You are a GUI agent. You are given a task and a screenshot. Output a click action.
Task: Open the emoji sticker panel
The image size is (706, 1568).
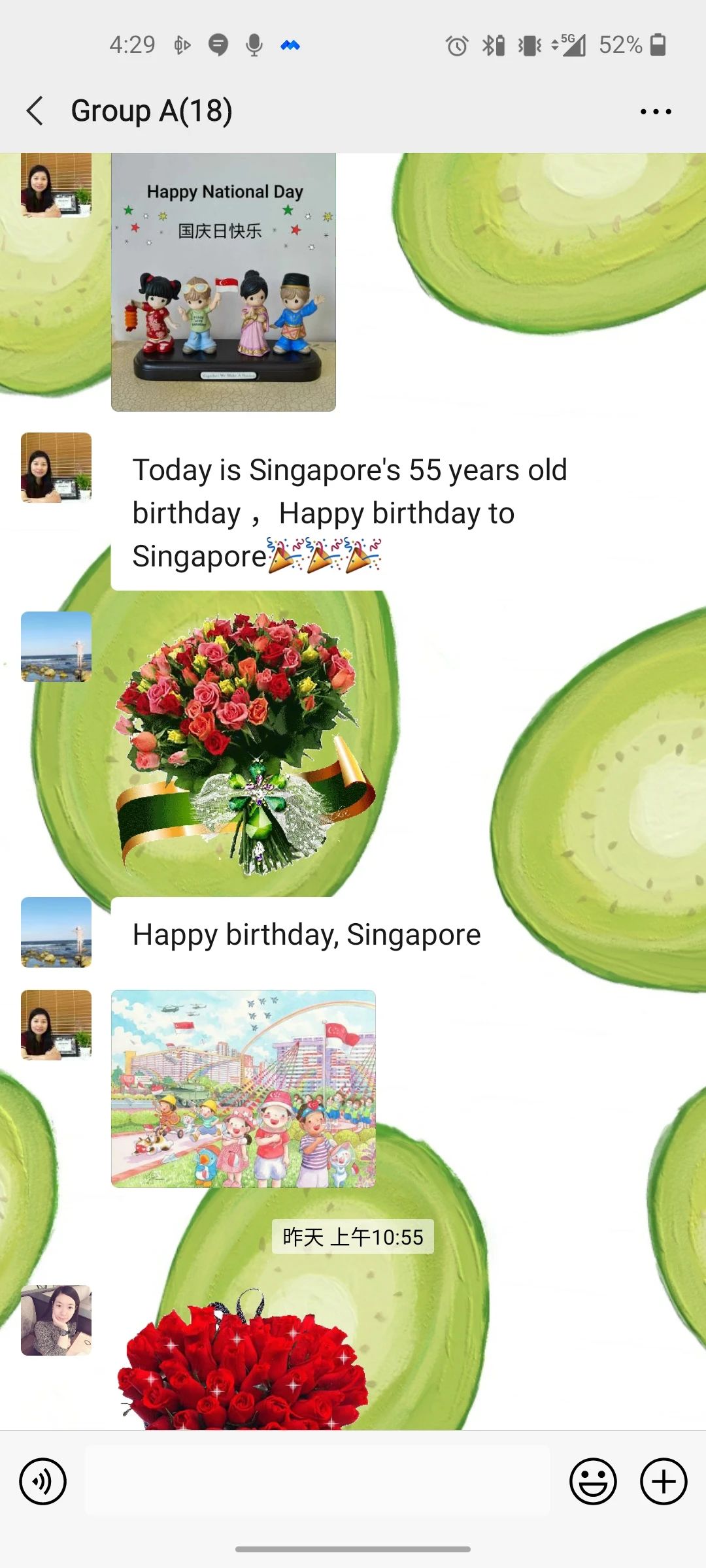(593, 1481)
